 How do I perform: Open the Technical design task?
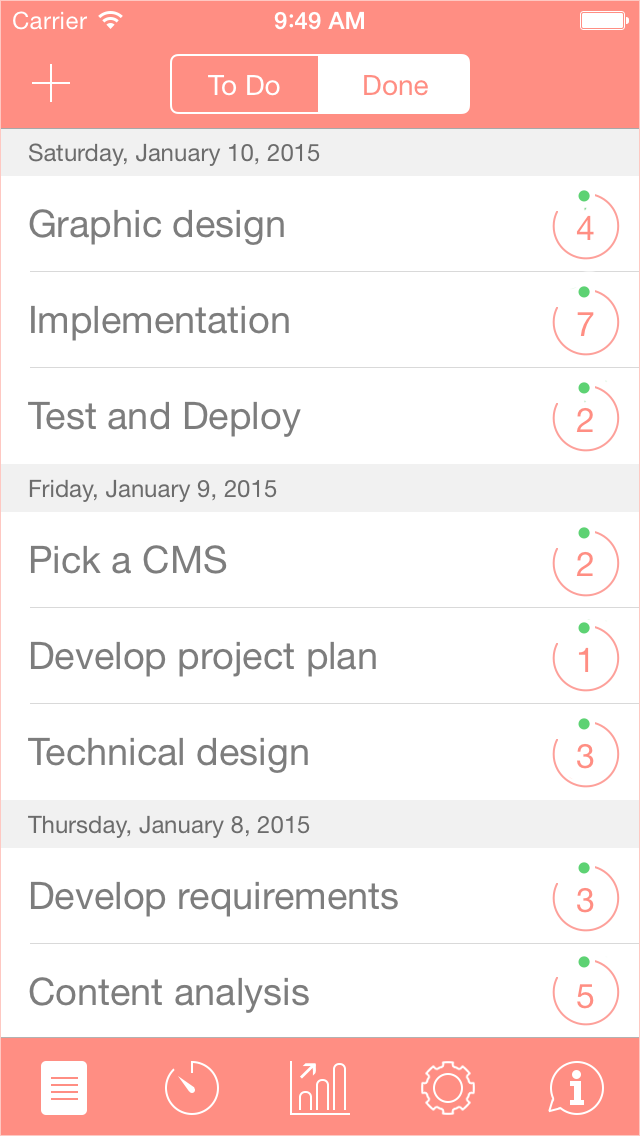coord(320,752)
